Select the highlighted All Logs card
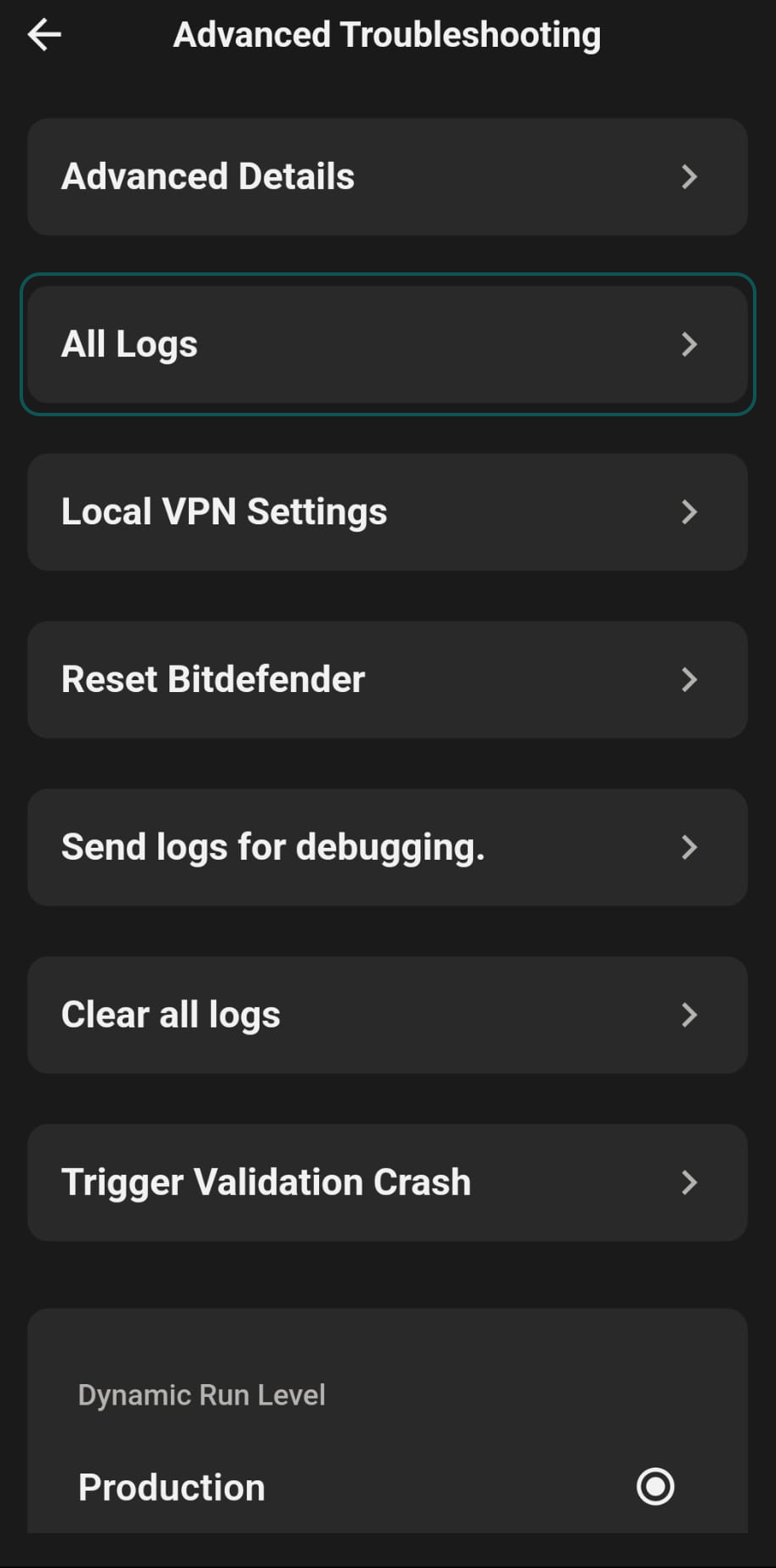Screen dimensions: 776x1568 coord(387,344)
